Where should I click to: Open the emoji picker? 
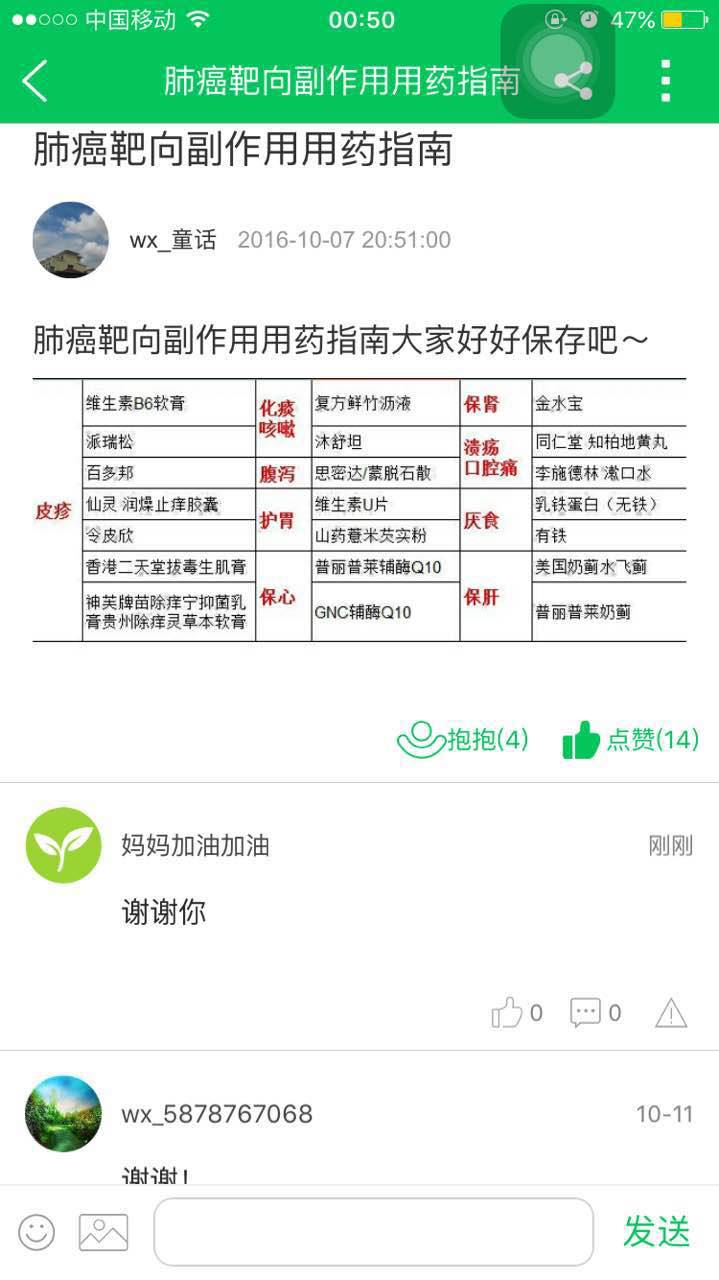click(x=37, y=1232)
